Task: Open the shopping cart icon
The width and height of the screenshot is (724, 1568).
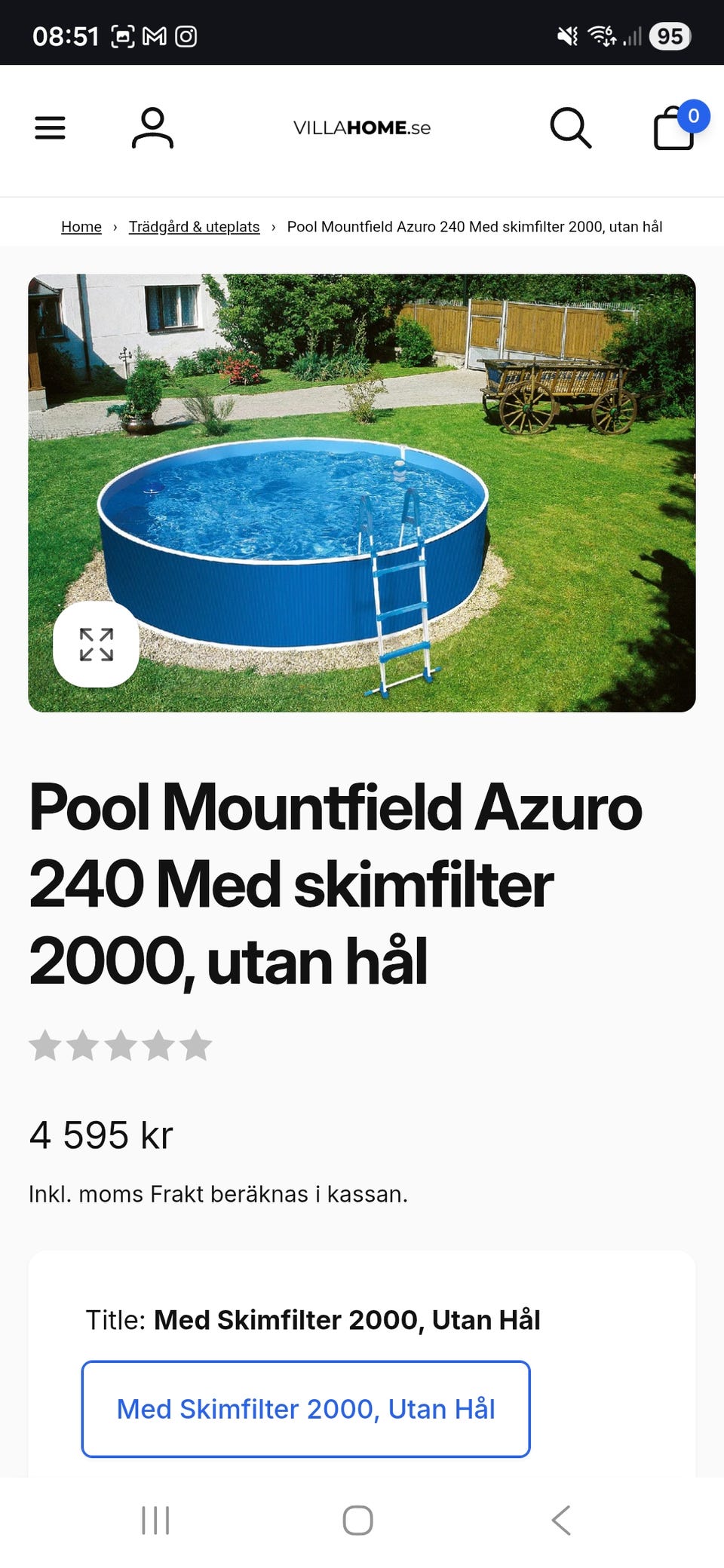Action: click(673, 130)
